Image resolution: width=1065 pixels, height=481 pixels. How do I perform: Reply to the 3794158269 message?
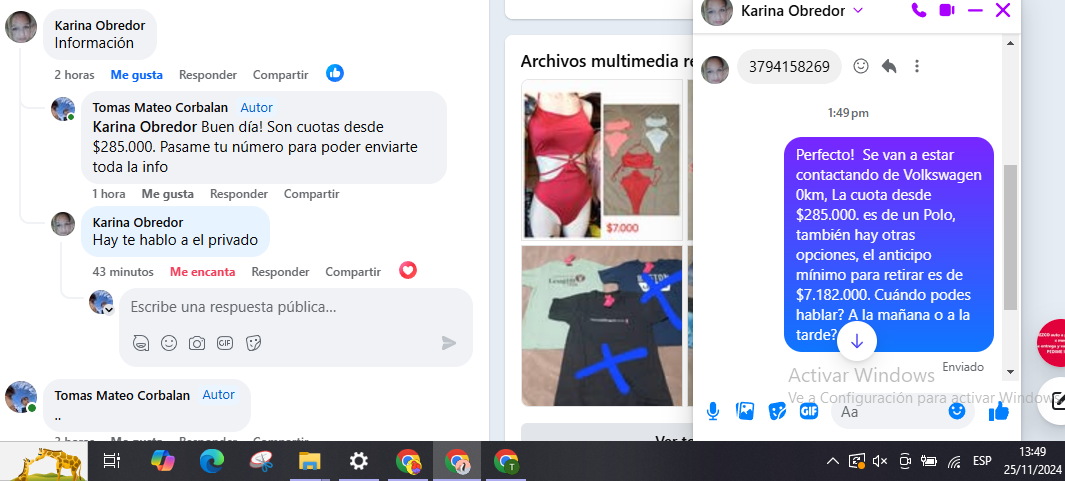pyautogui.click(x=889, y=66)
